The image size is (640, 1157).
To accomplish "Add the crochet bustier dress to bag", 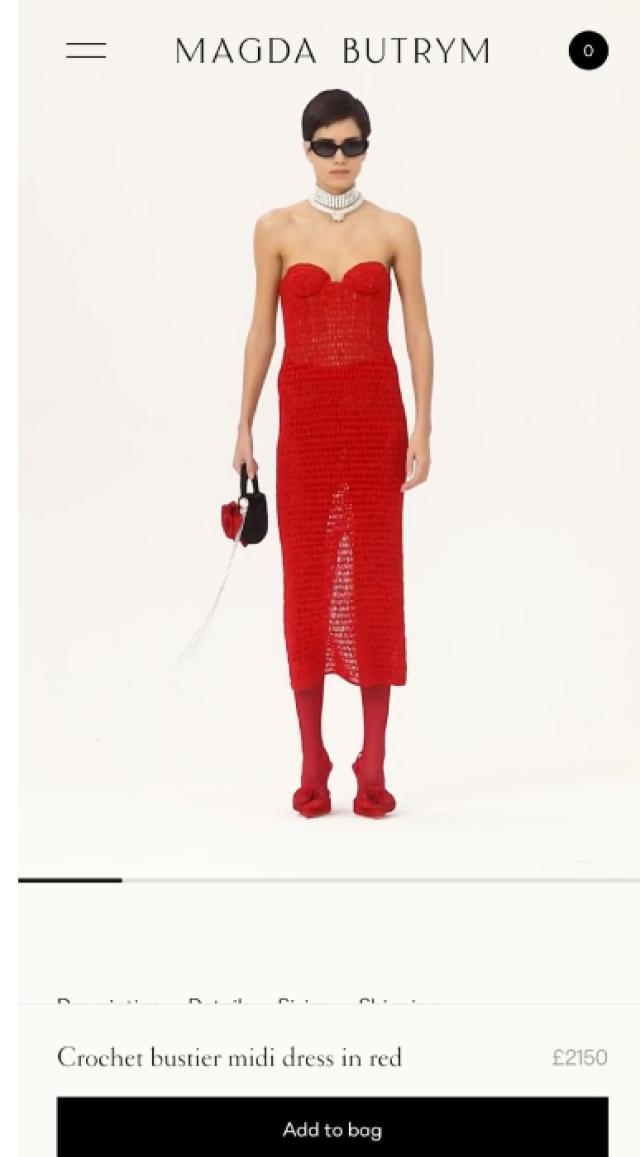I will point(332,1129).
